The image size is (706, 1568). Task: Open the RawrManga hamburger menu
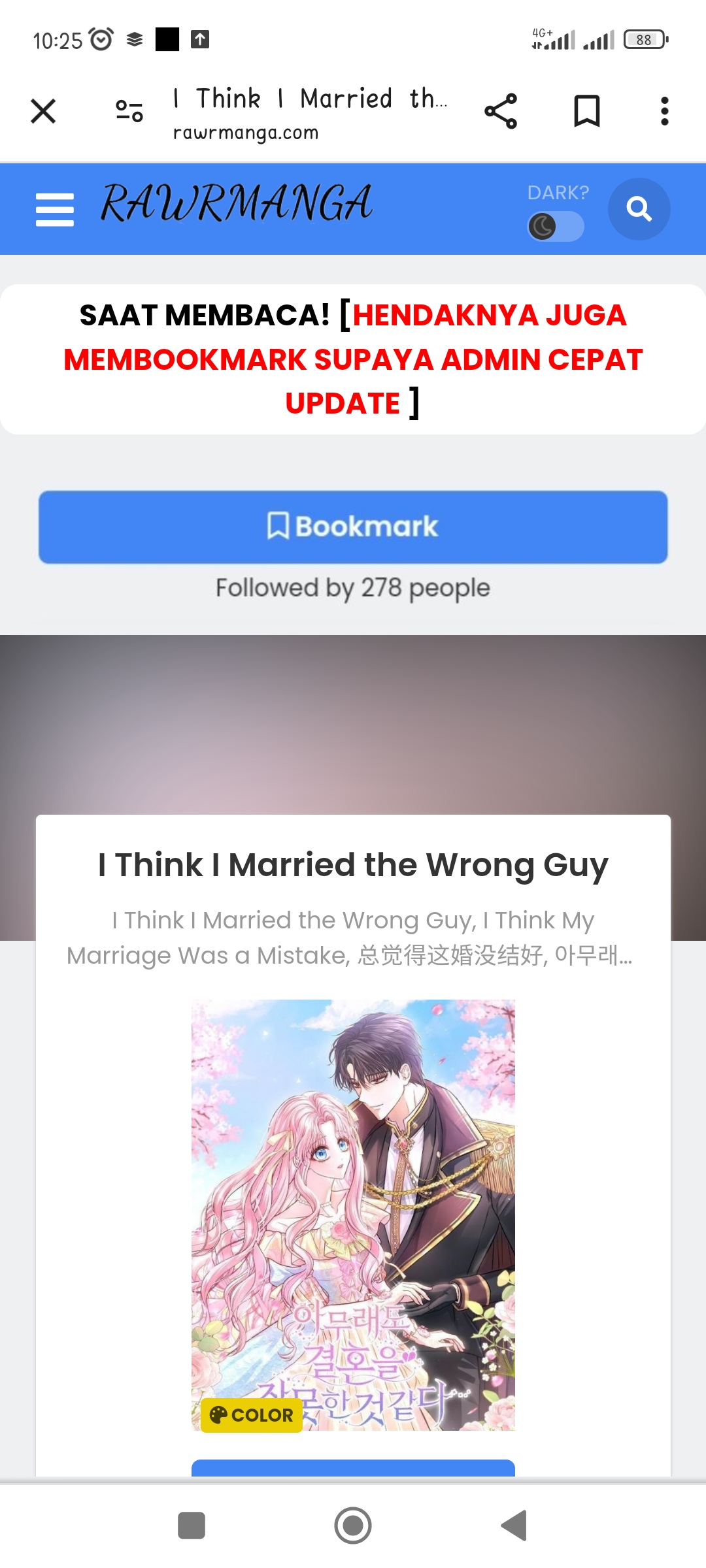pyautogui.click(x=55, y=210)
